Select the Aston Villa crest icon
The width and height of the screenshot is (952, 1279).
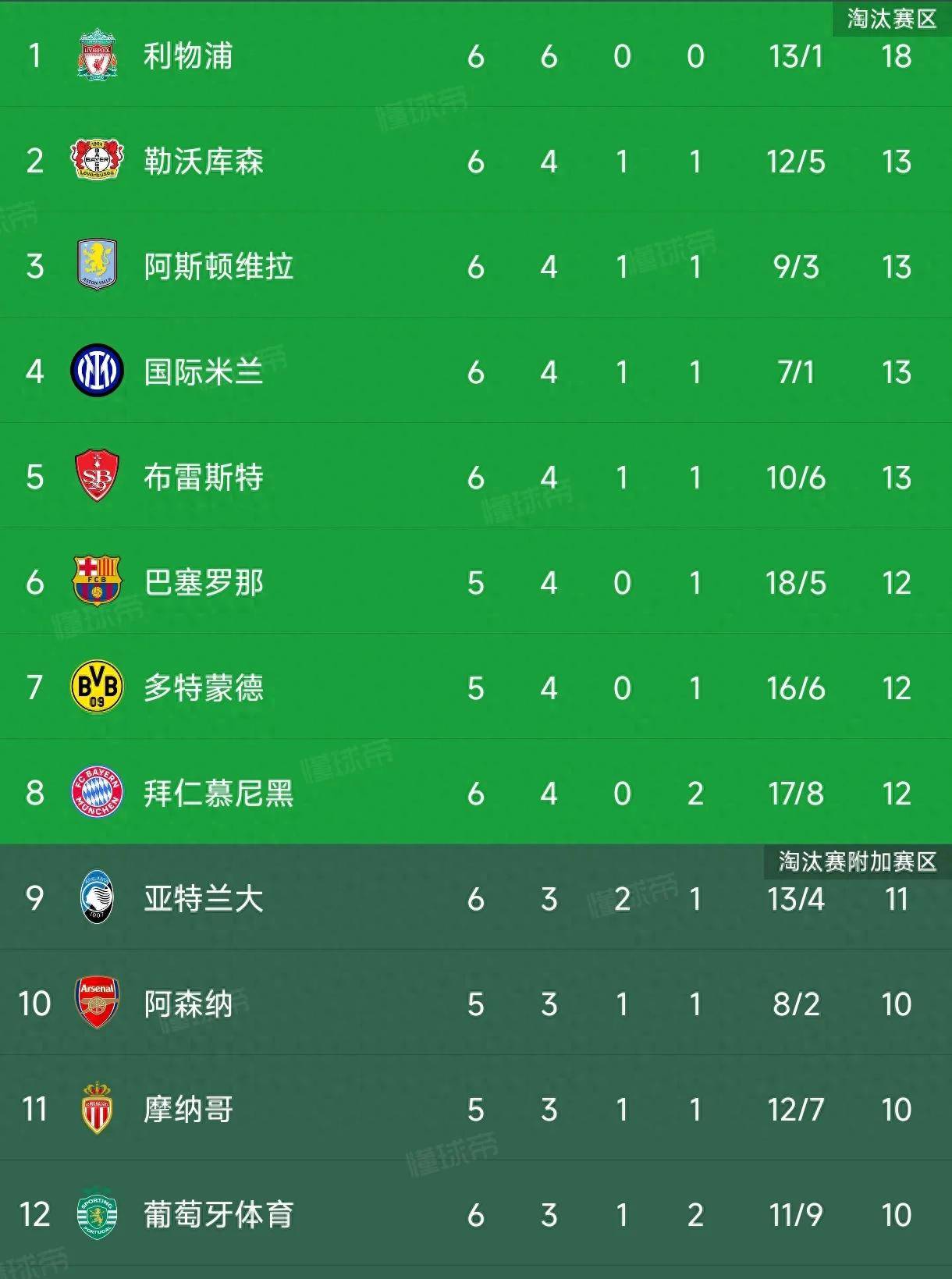97,265
